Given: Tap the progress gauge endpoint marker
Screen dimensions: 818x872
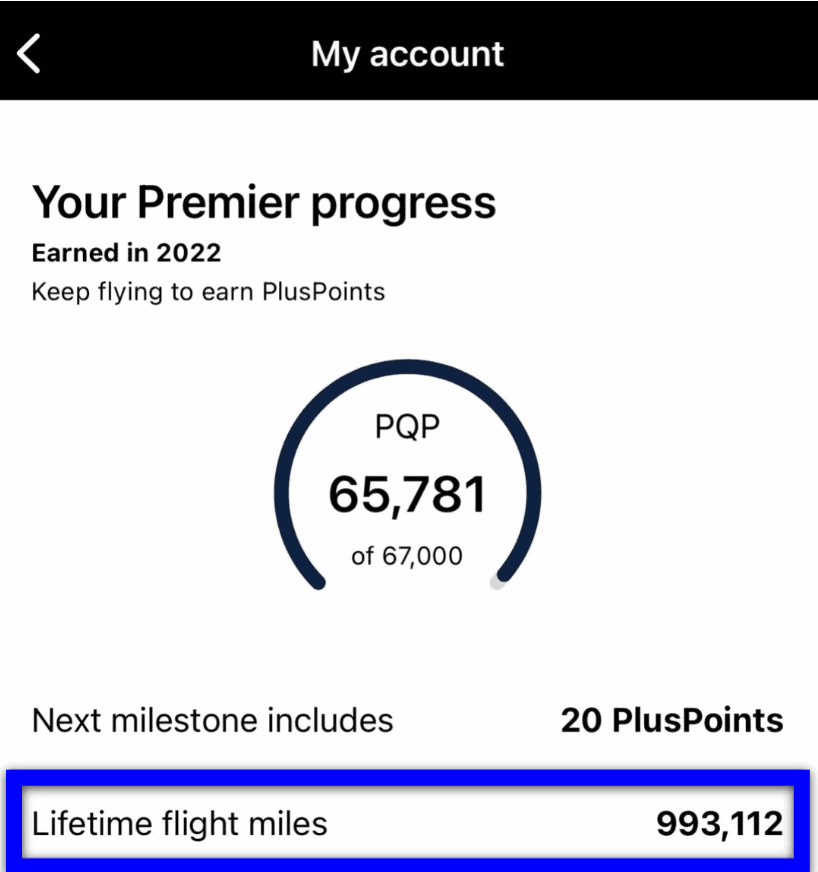Looking at the screenshot, I should 496,580.
